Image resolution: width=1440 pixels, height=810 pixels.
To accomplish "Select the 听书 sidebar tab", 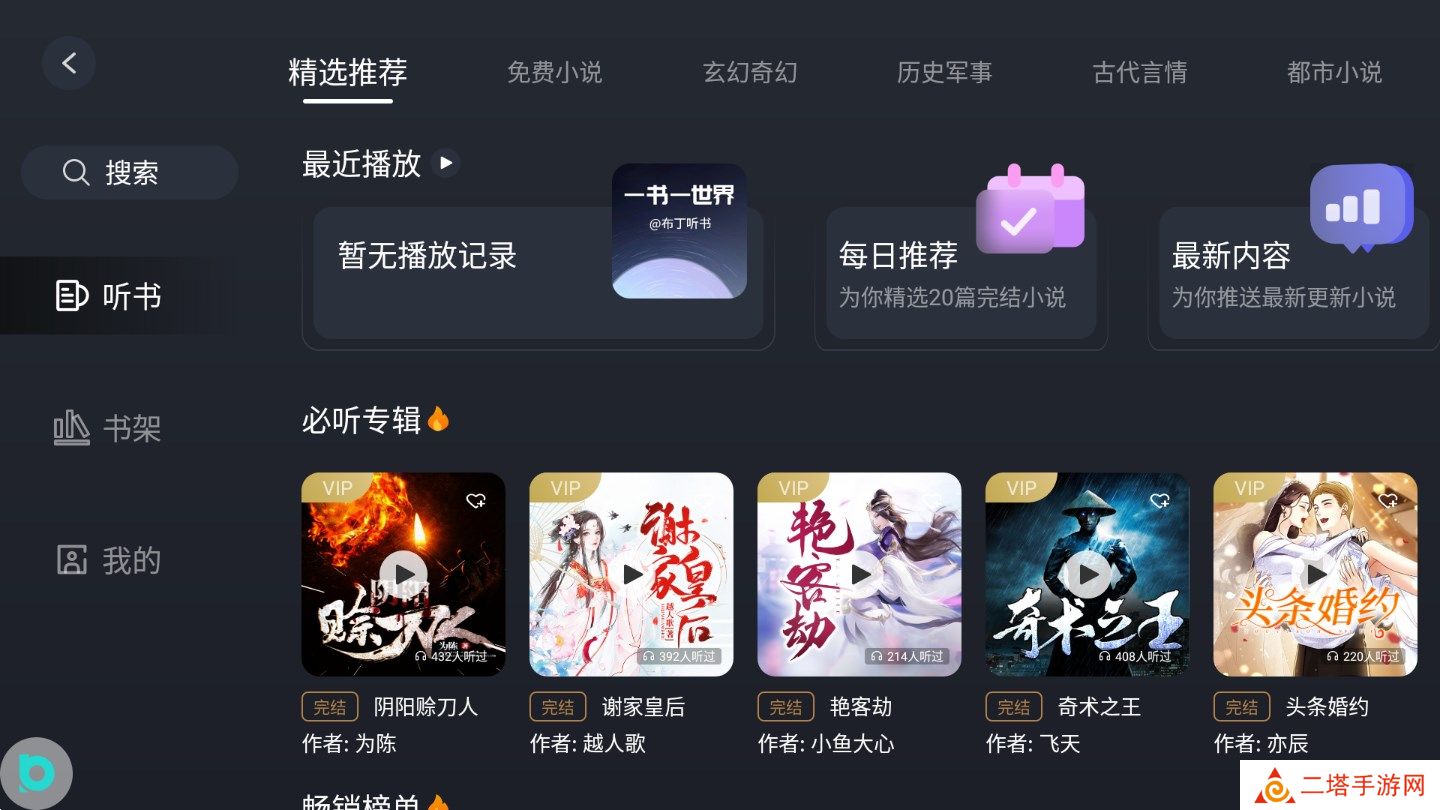I will click(x=108, y=296).
